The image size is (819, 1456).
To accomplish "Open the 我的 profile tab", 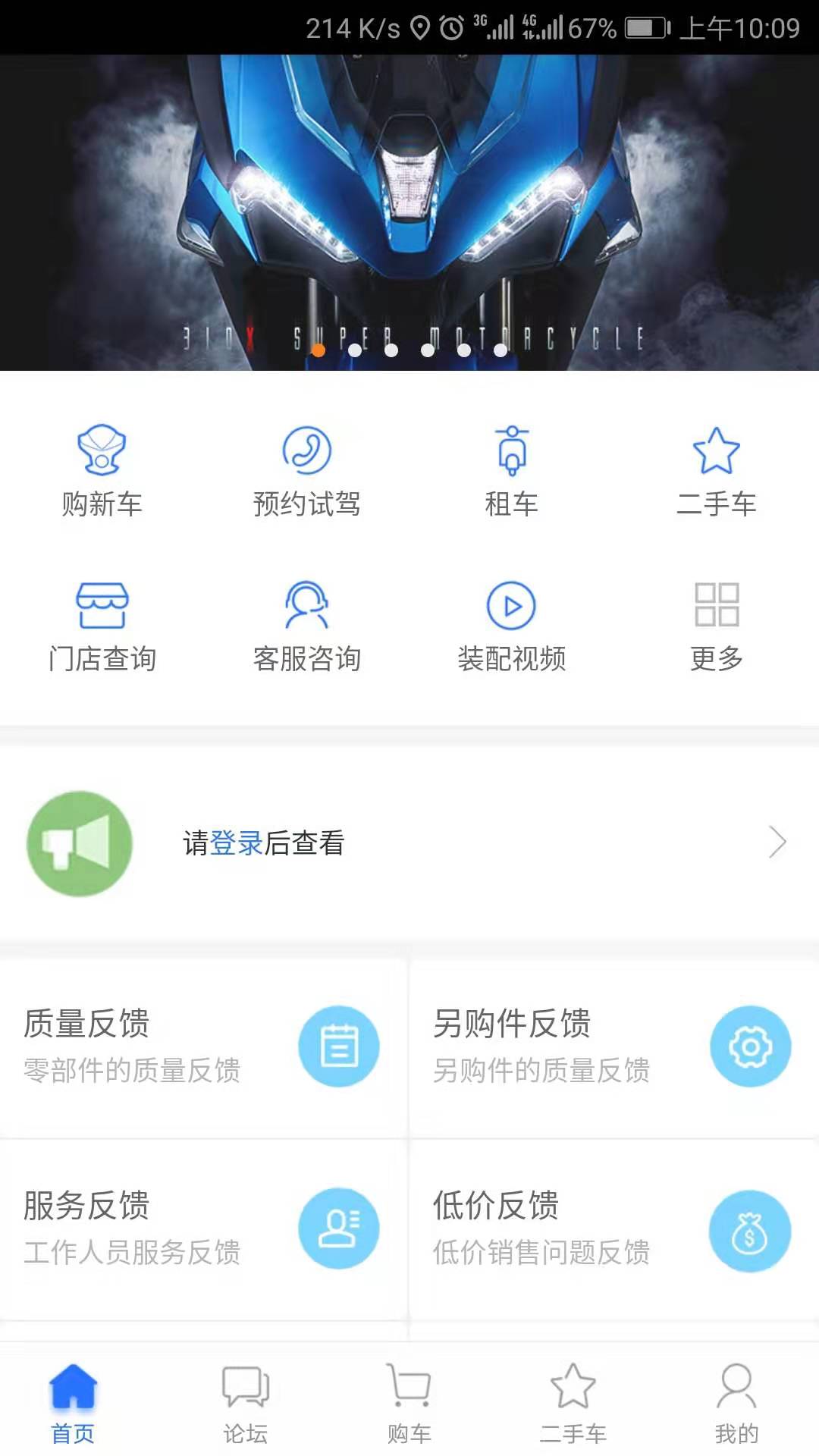I will [x=736, y=1404].
